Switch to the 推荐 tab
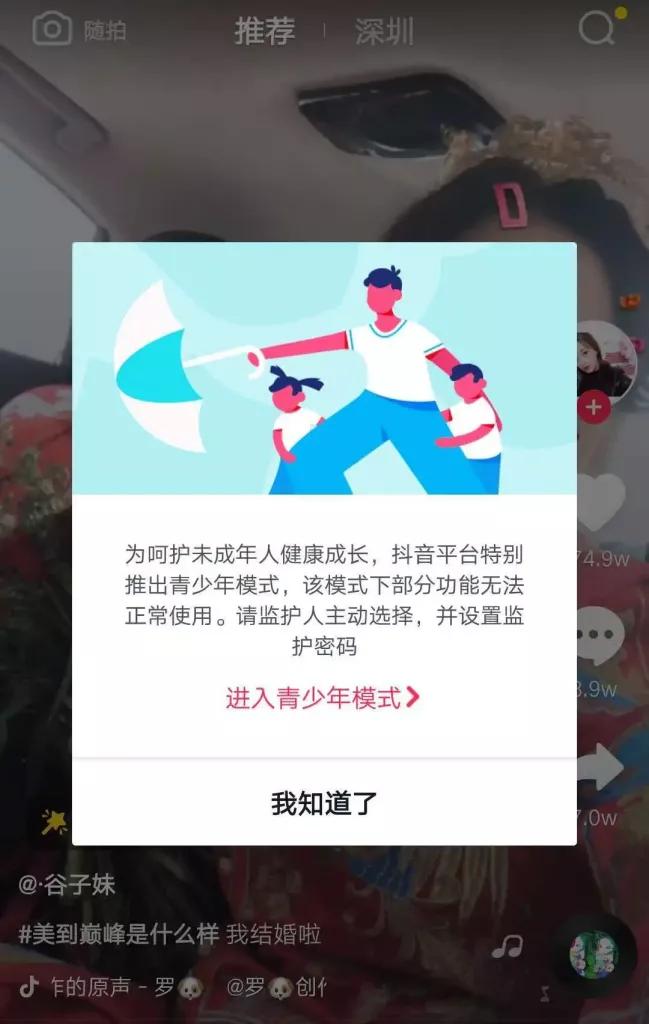Image resolution: width=649 pixels, height=1024 pixels. (x=264, y=31)
